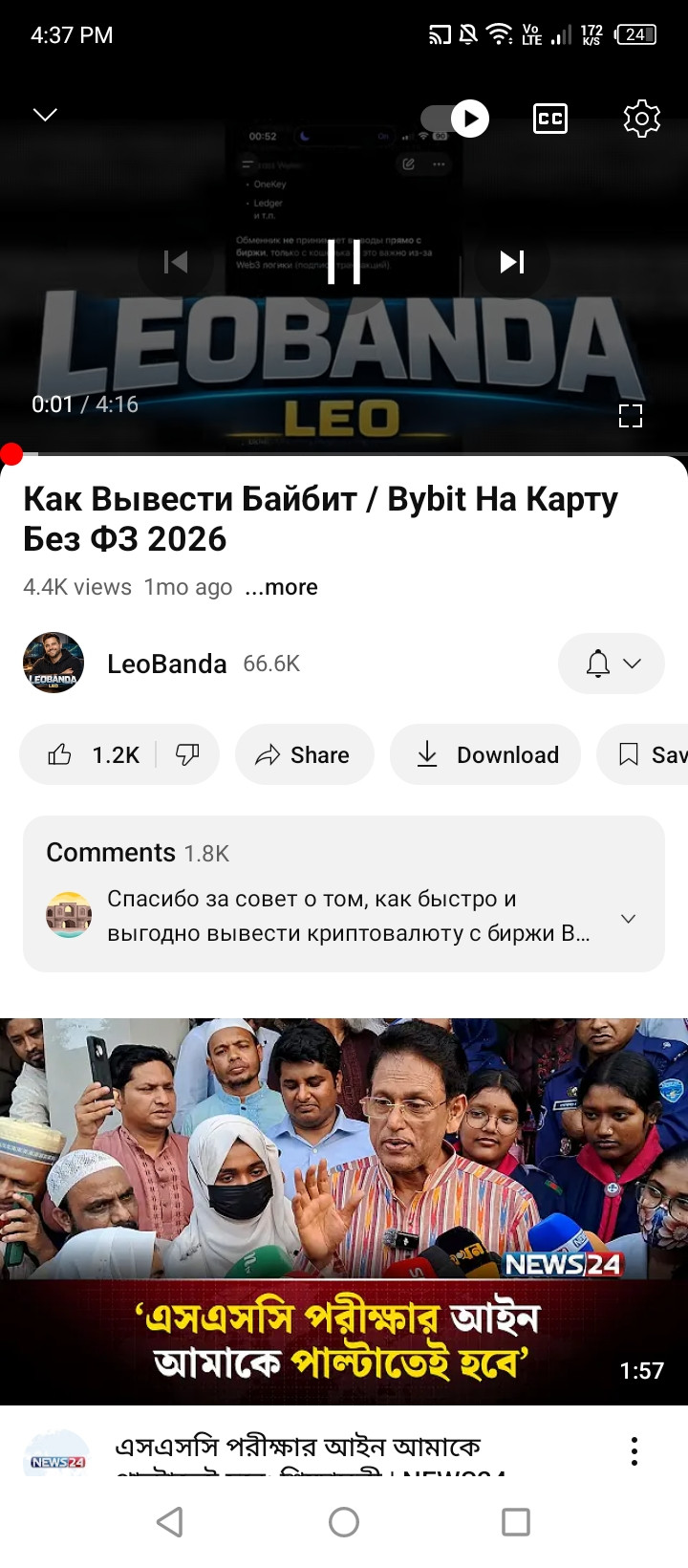Turn on closed captions
Image resolution: width=688 pixels, height=1568 pixels.
(549, 119)
